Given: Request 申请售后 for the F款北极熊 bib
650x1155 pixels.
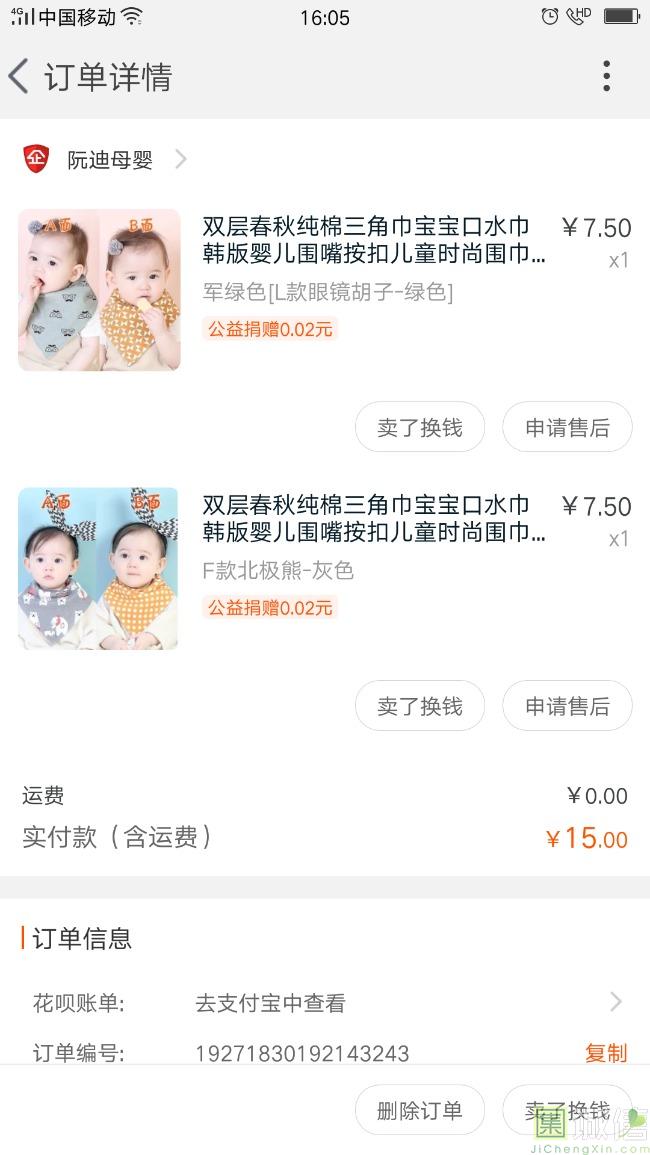Looking at the screenshot, I should [x=567, y=706].
